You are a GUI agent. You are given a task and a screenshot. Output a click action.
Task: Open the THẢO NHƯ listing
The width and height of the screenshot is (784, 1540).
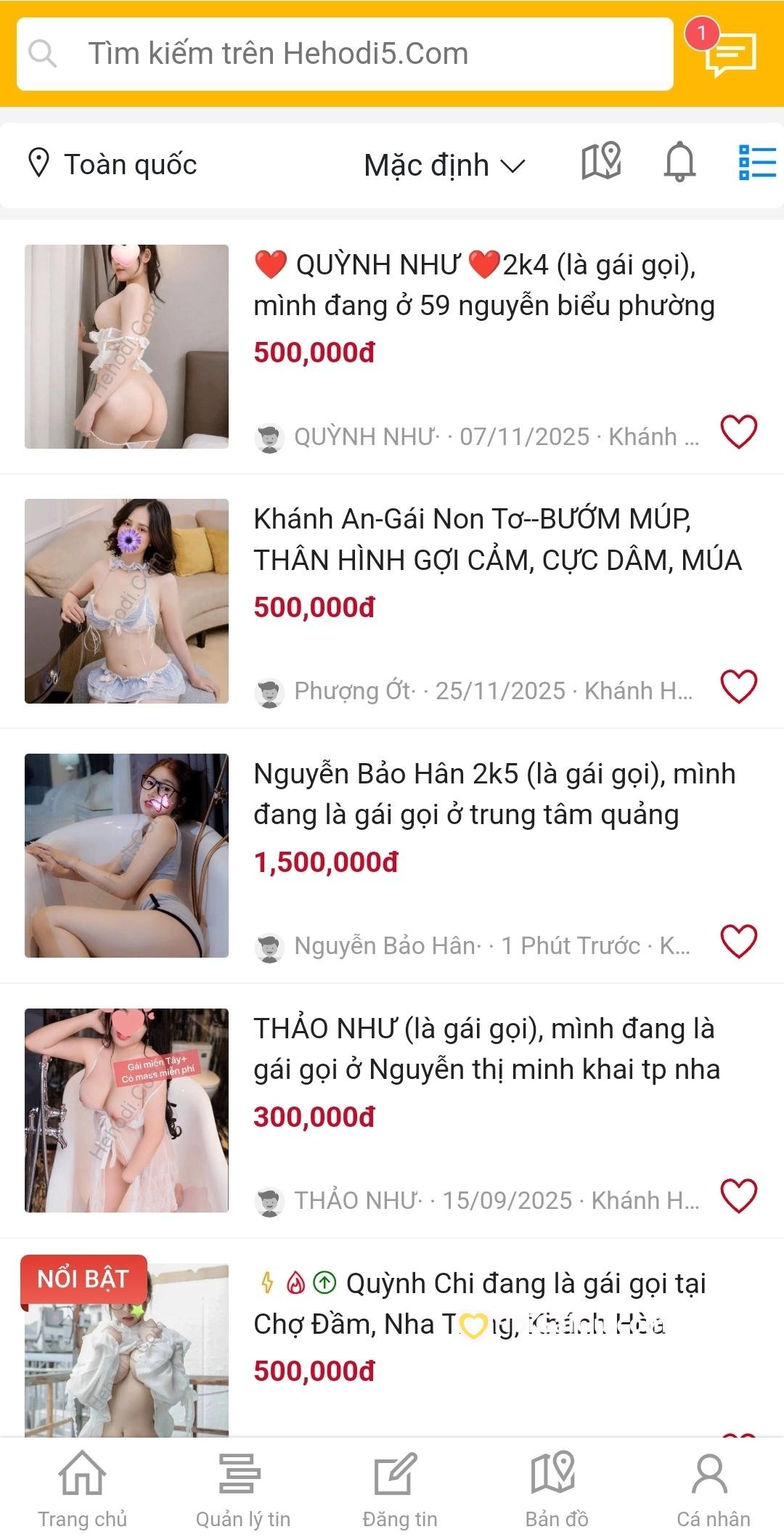tap(486, 1049)
